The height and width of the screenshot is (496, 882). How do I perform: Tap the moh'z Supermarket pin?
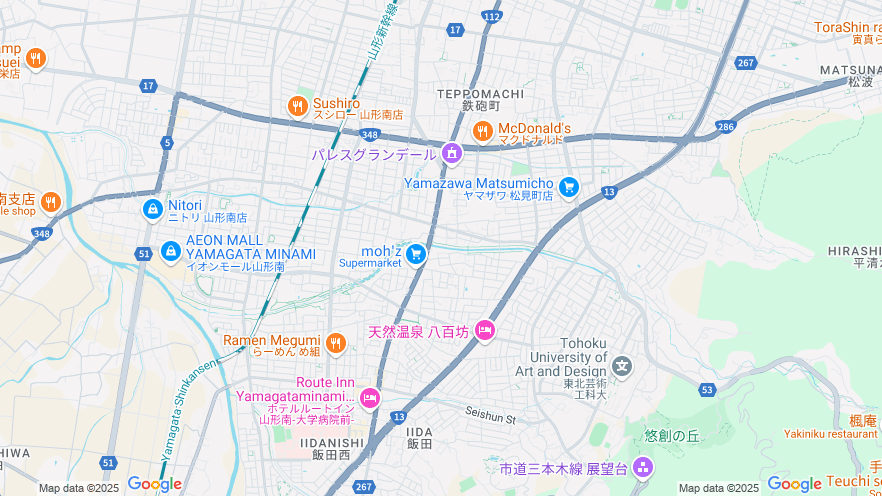416,254
